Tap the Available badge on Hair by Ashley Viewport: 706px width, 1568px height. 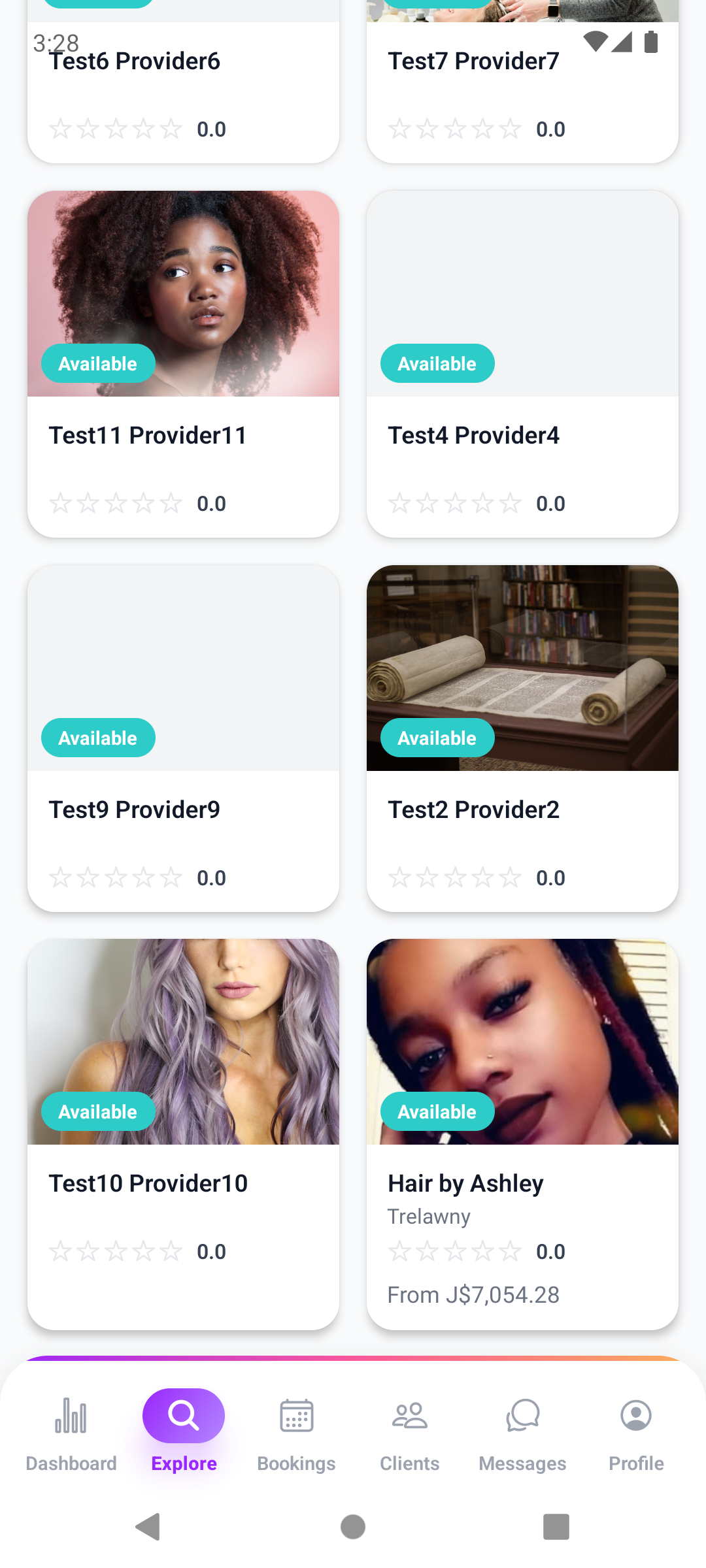(x=437, y=1111)
